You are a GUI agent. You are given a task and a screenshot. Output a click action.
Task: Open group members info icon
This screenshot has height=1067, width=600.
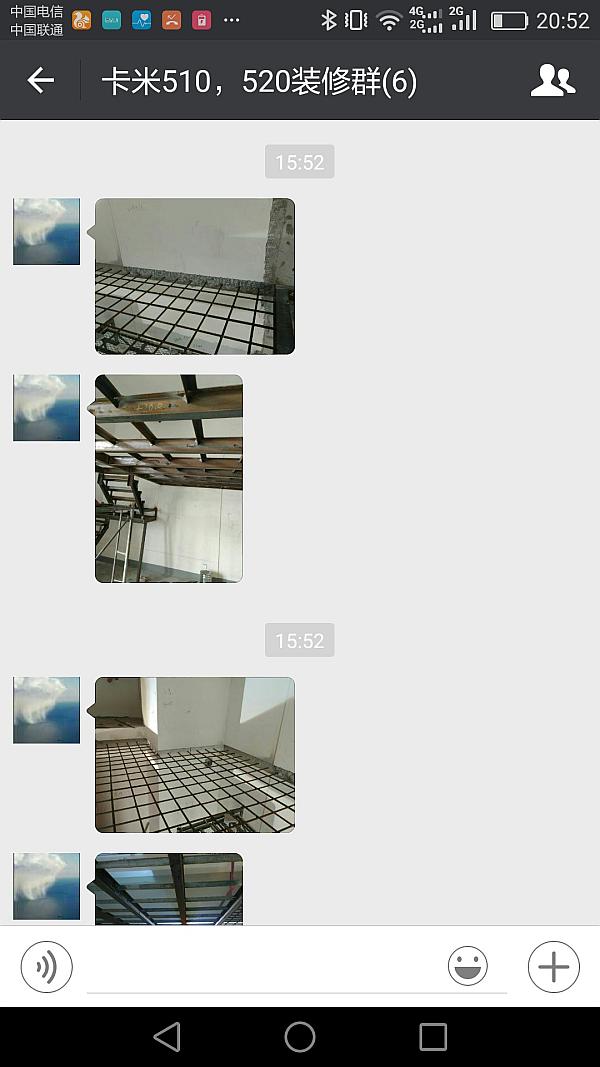point(552,81)
